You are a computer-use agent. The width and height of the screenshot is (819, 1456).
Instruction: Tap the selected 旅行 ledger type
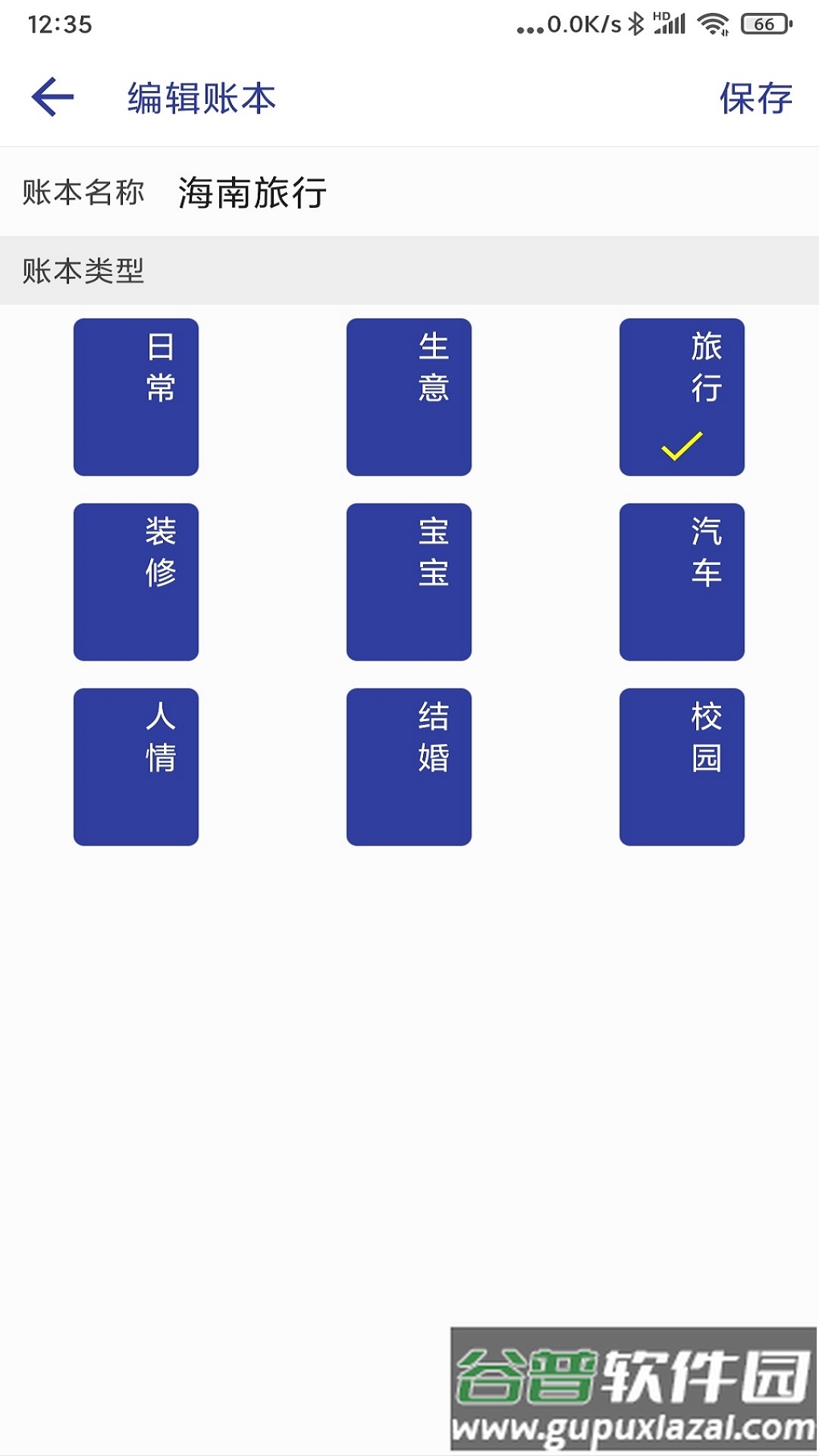pos(682,397)
